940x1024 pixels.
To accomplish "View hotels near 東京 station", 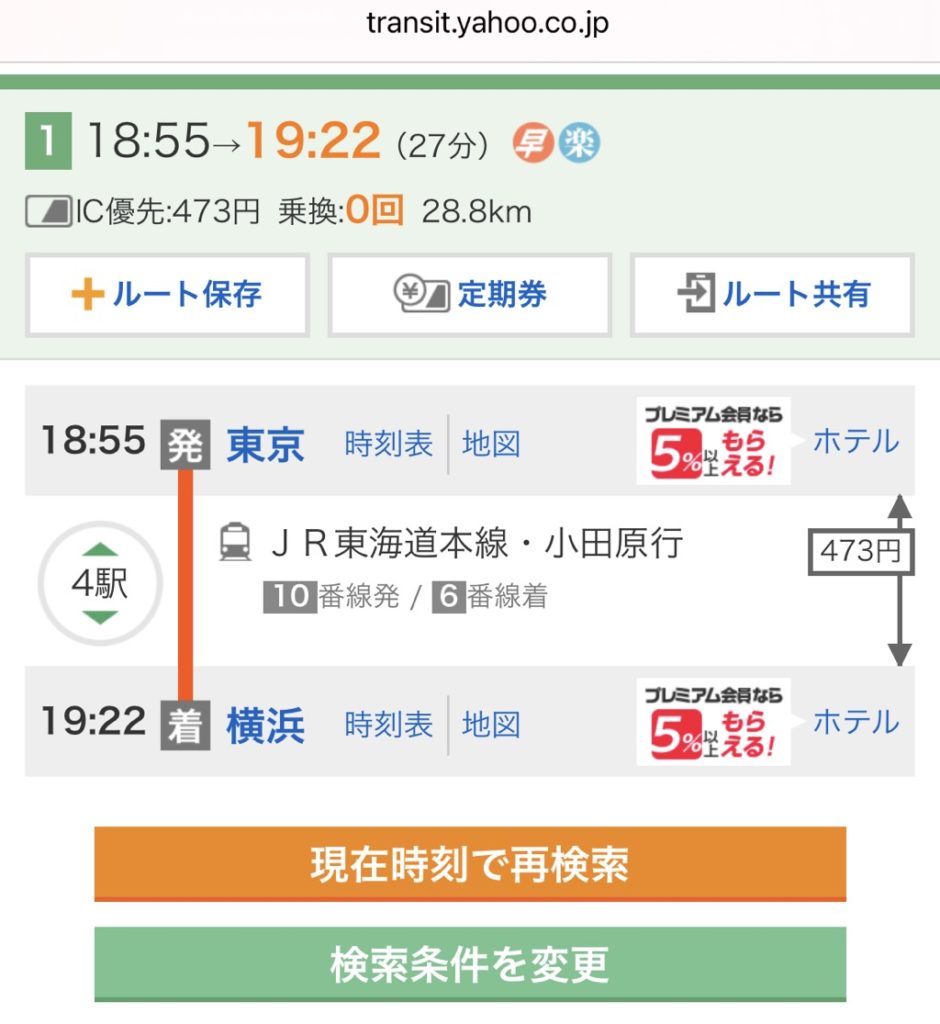I will click(x=855, y=441).
